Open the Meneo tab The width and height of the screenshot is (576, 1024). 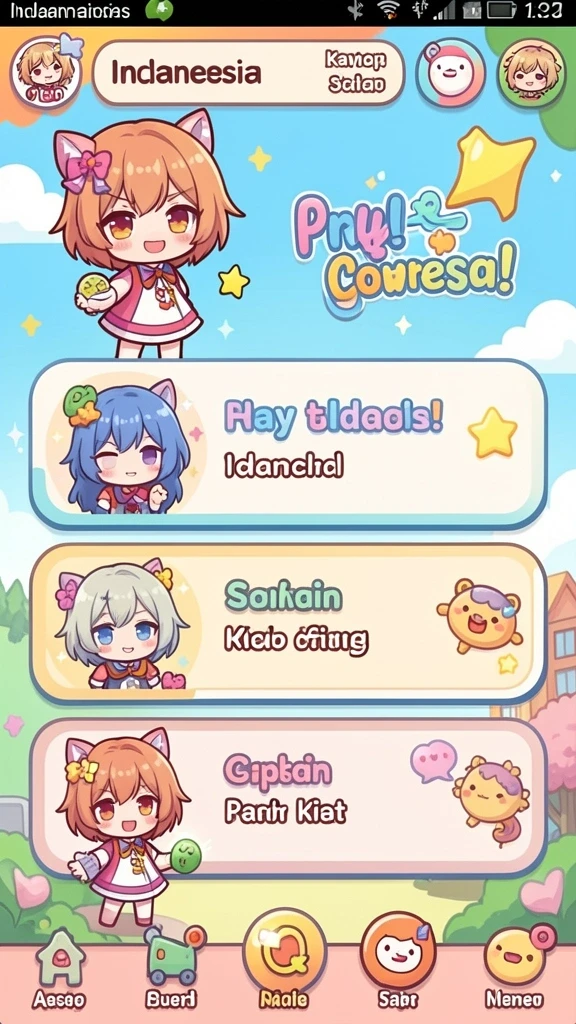(515, 968)
